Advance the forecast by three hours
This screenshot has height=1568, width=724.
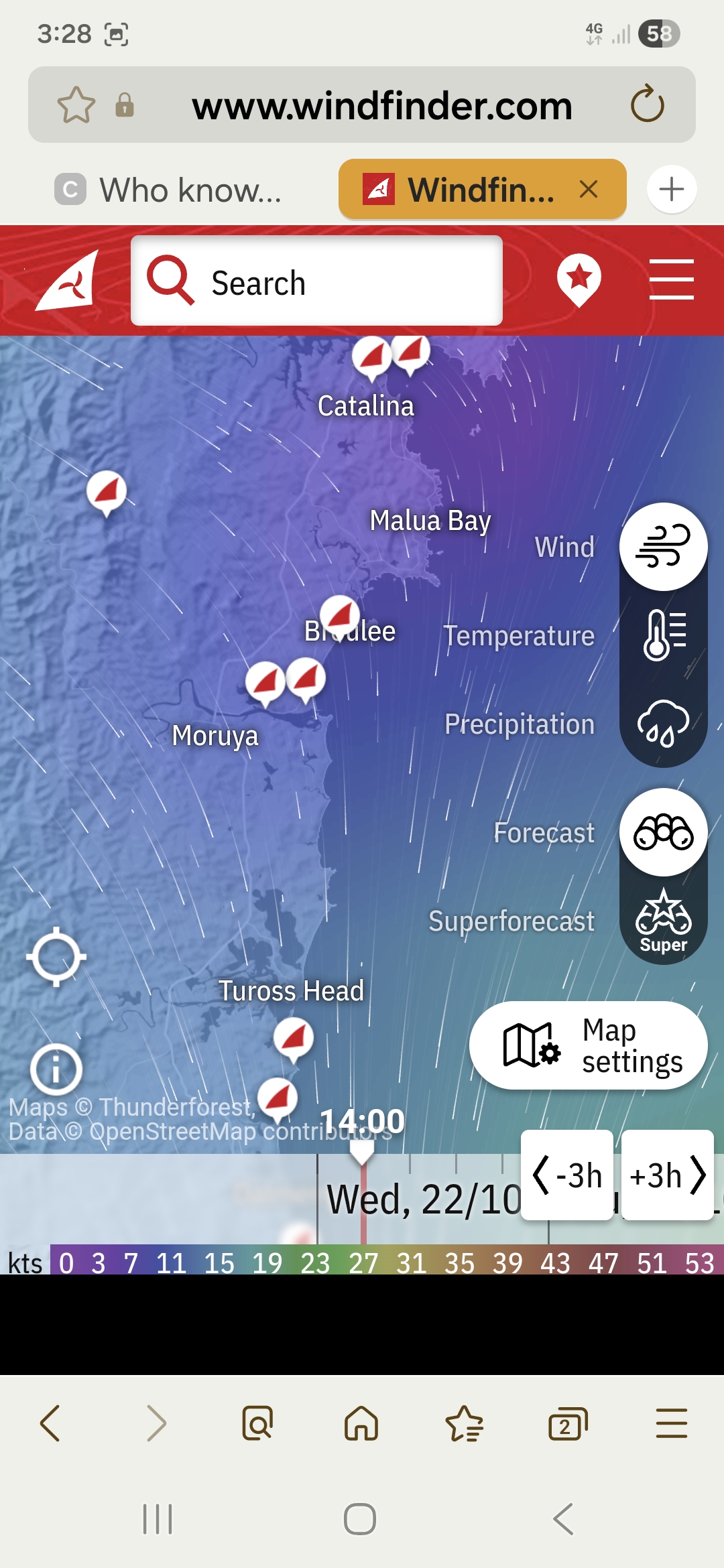(x=668, y=1175)
